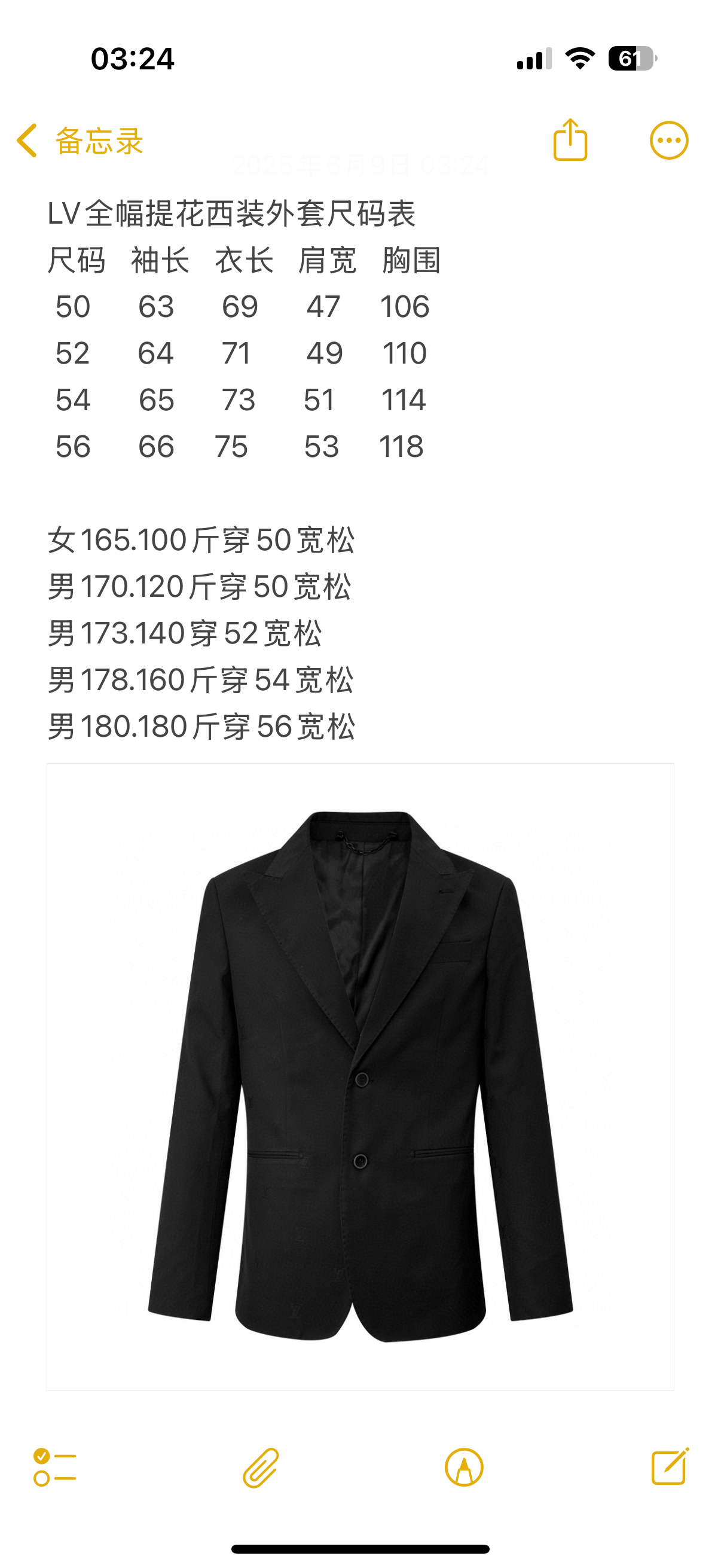Open the more options menu

pyautogui.click(x=668, y=141)
